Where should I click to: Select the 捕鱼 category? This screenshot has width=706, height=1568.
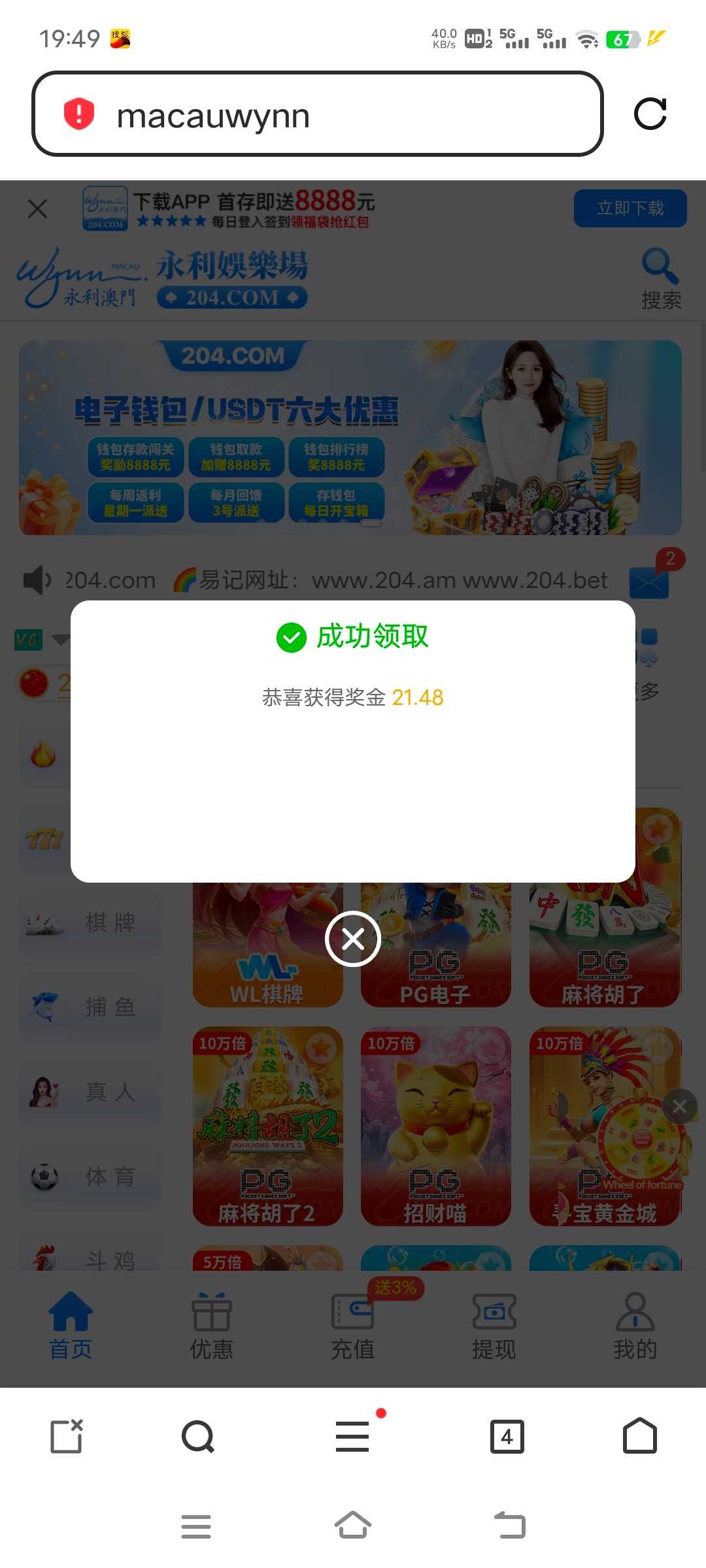[90, 1007]
